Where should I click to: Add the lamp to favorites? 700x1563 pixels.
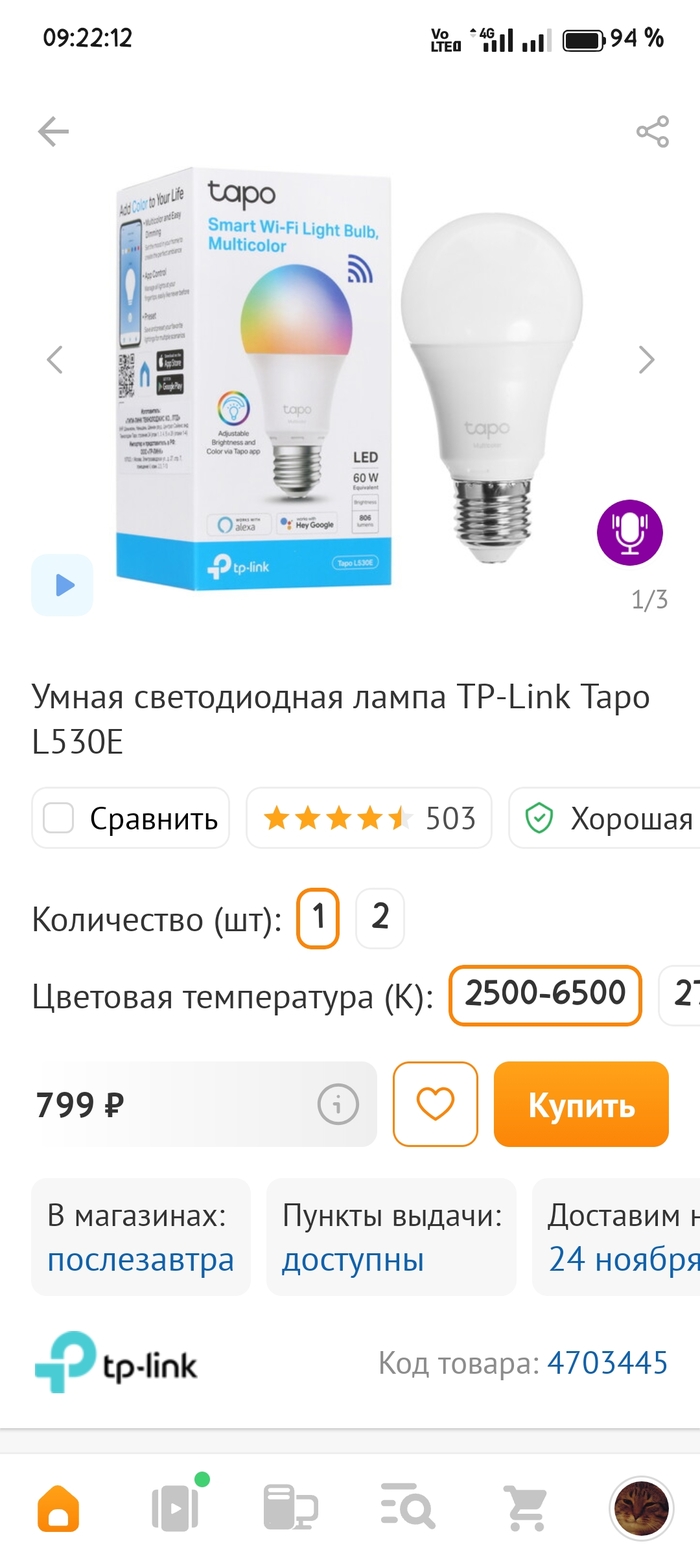[435, 1104]
